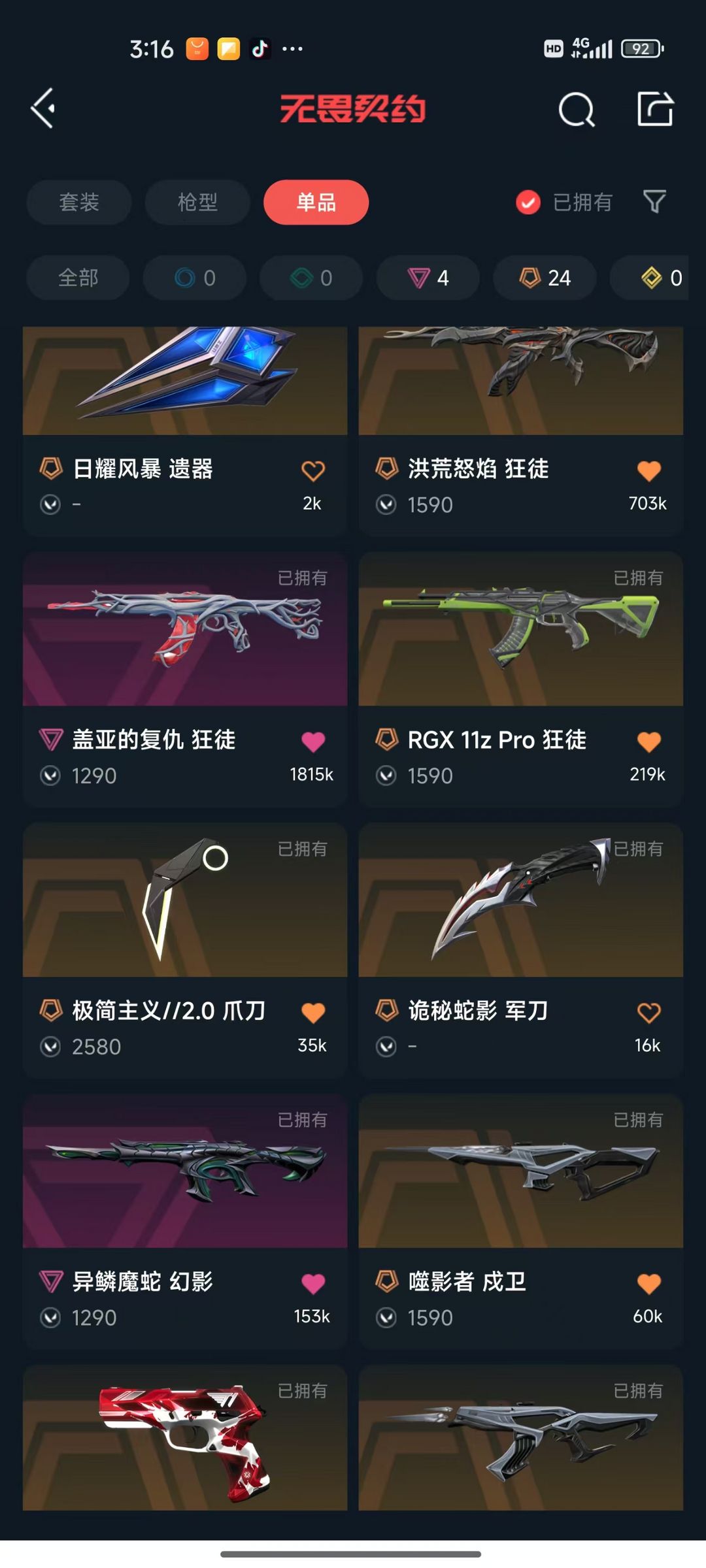Image resolution: width=706 pixels, height=1568 pixels.
Task: Open the 极简主义//2.0 爪刀 card
Action: coord(185,951)
